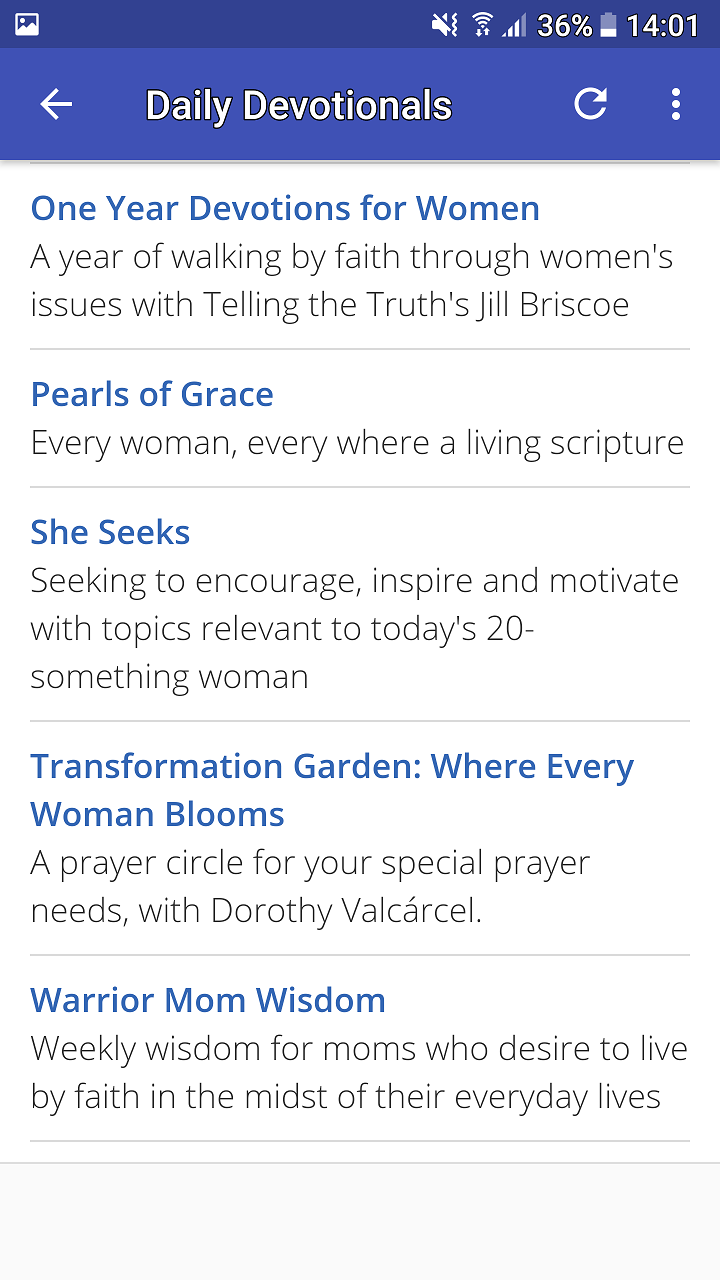Open the Pearls of Grace devotional
Image resolution: width=720 pixels, height=1280 pixels.
tap(151, 395)
